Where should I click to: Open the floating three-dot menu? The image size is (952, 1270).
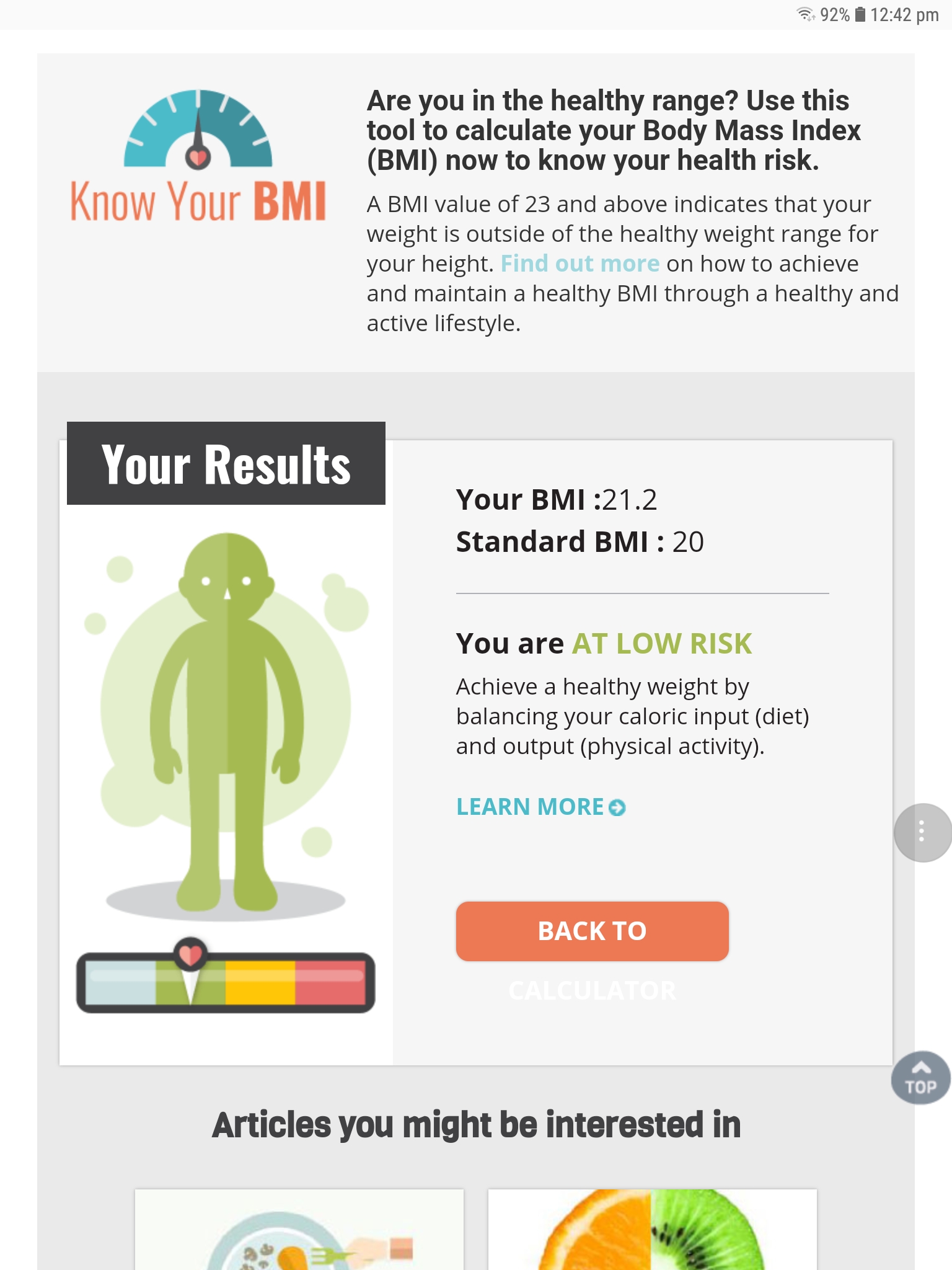pyautogui.click(x=922, y=832)
